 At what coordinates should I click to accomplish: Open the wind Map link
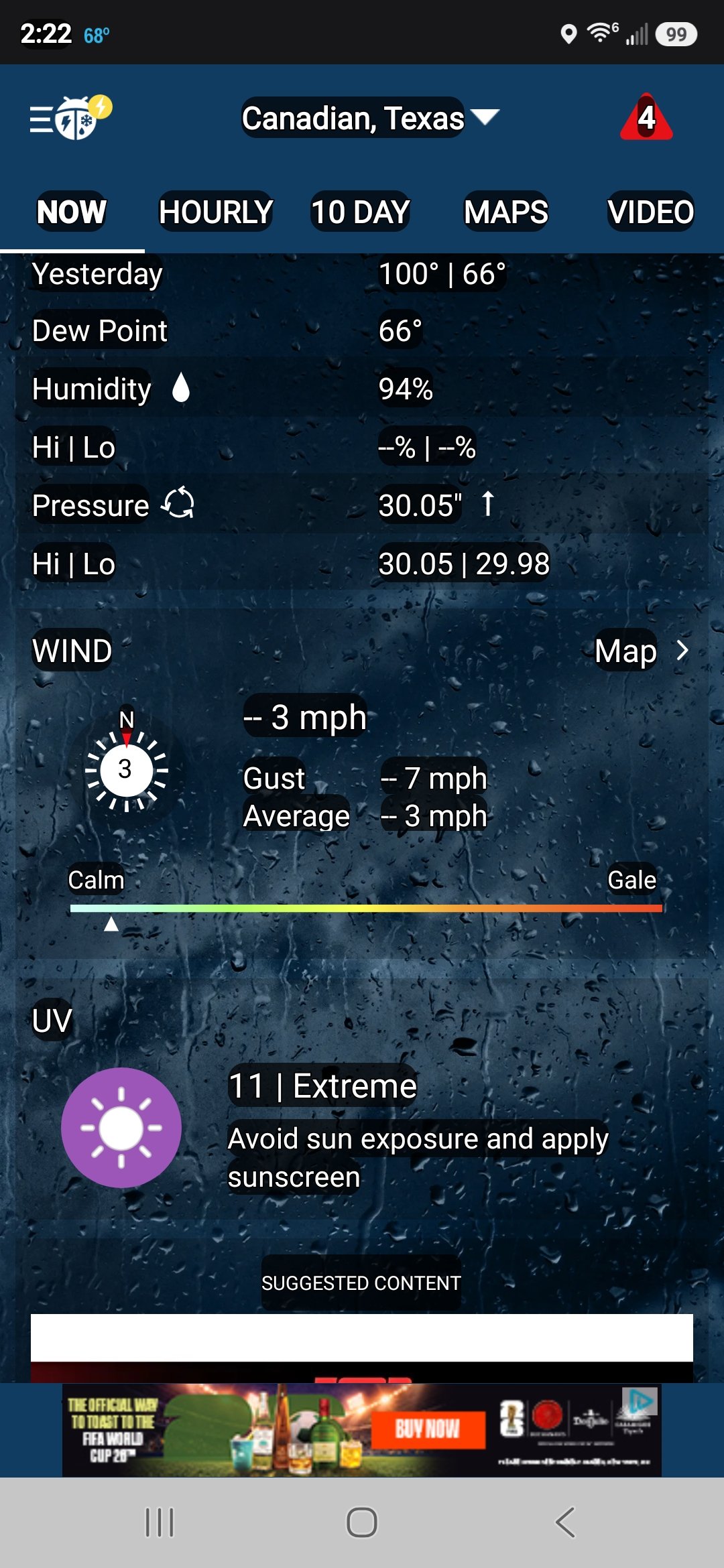tap(642, 651)
